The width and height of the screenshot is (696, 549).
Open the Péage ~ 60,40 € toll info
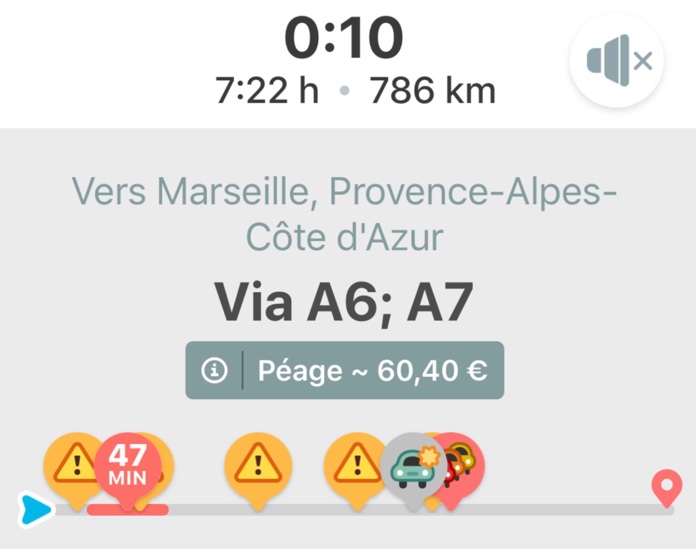pos(345,371)
